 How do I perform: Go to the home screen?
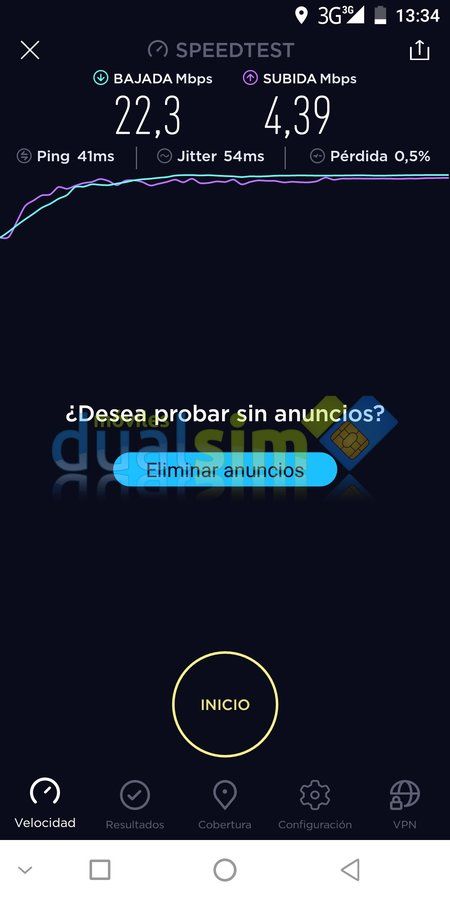coord(225,870)
